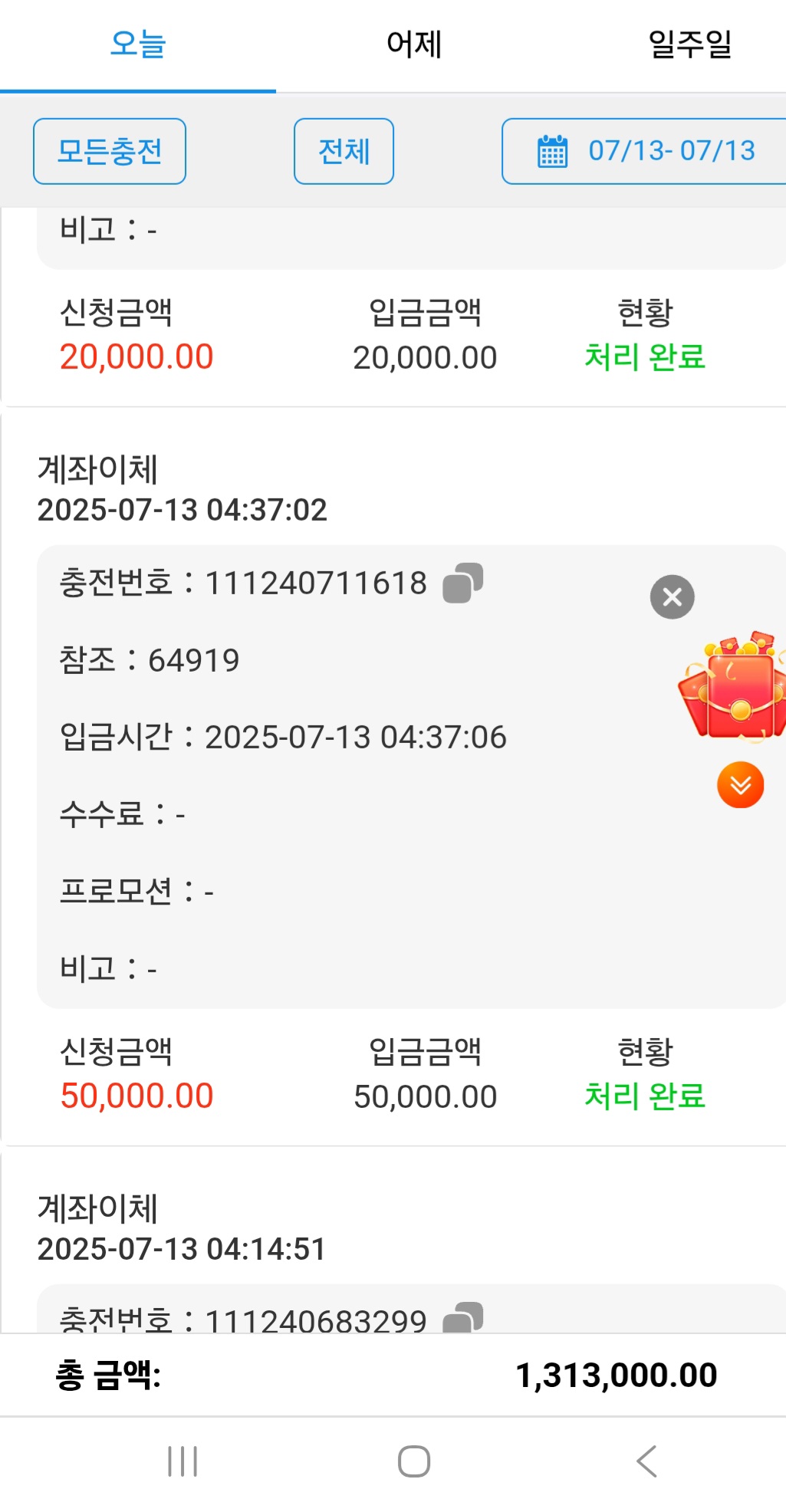Viewport: 786px width, 1512px height.
Task: Go back with the system back button
Action: point(646,1461)
